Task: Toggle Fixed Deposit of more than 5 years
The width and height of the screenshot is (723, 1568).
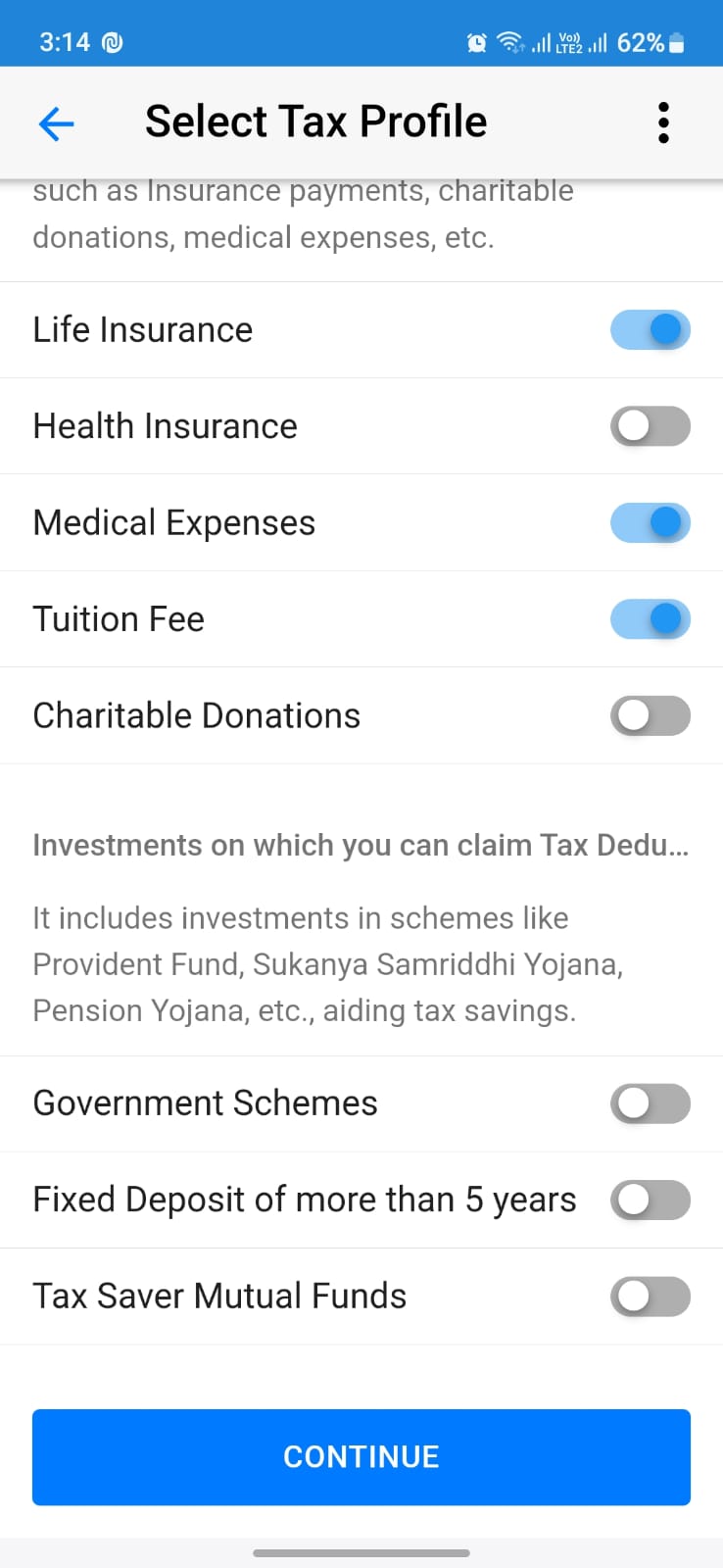Action: click(651, 1200)
